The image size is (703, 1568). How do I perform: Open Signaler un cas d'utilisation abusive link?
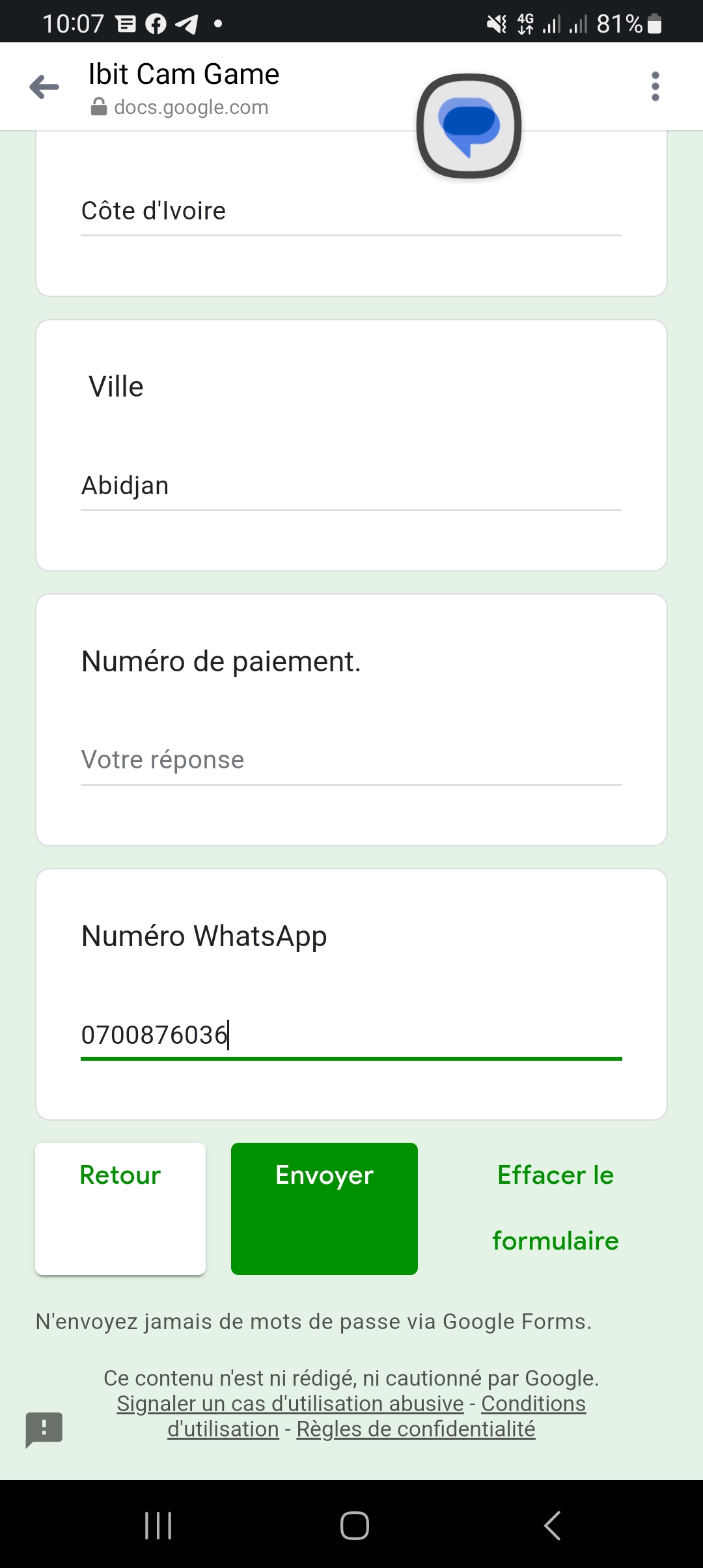tap(290, 1403)
